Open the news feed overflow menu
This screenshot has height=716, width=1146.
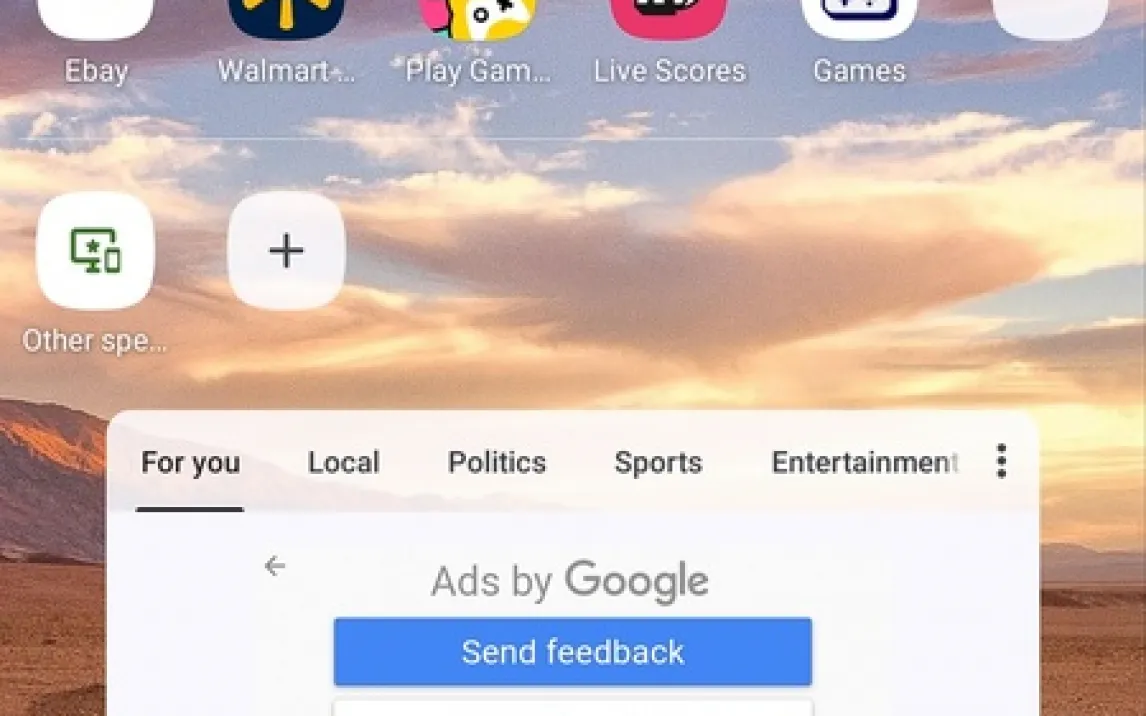(x=1001, y=462)
